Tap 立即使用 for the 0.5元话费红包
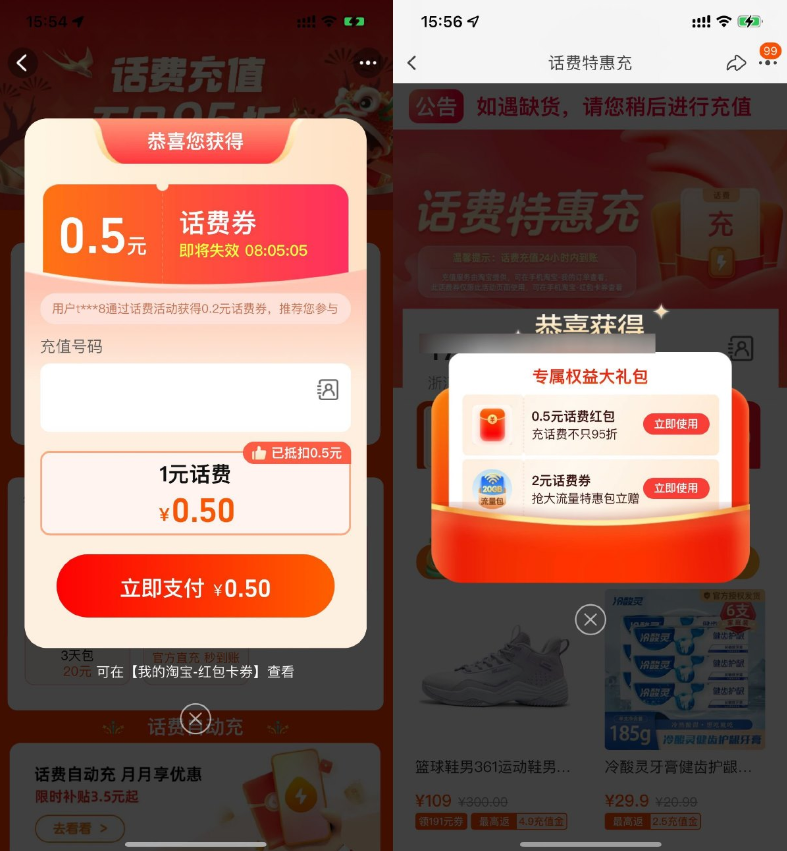This screenshot has width=787, height=851. click(676, 424)
